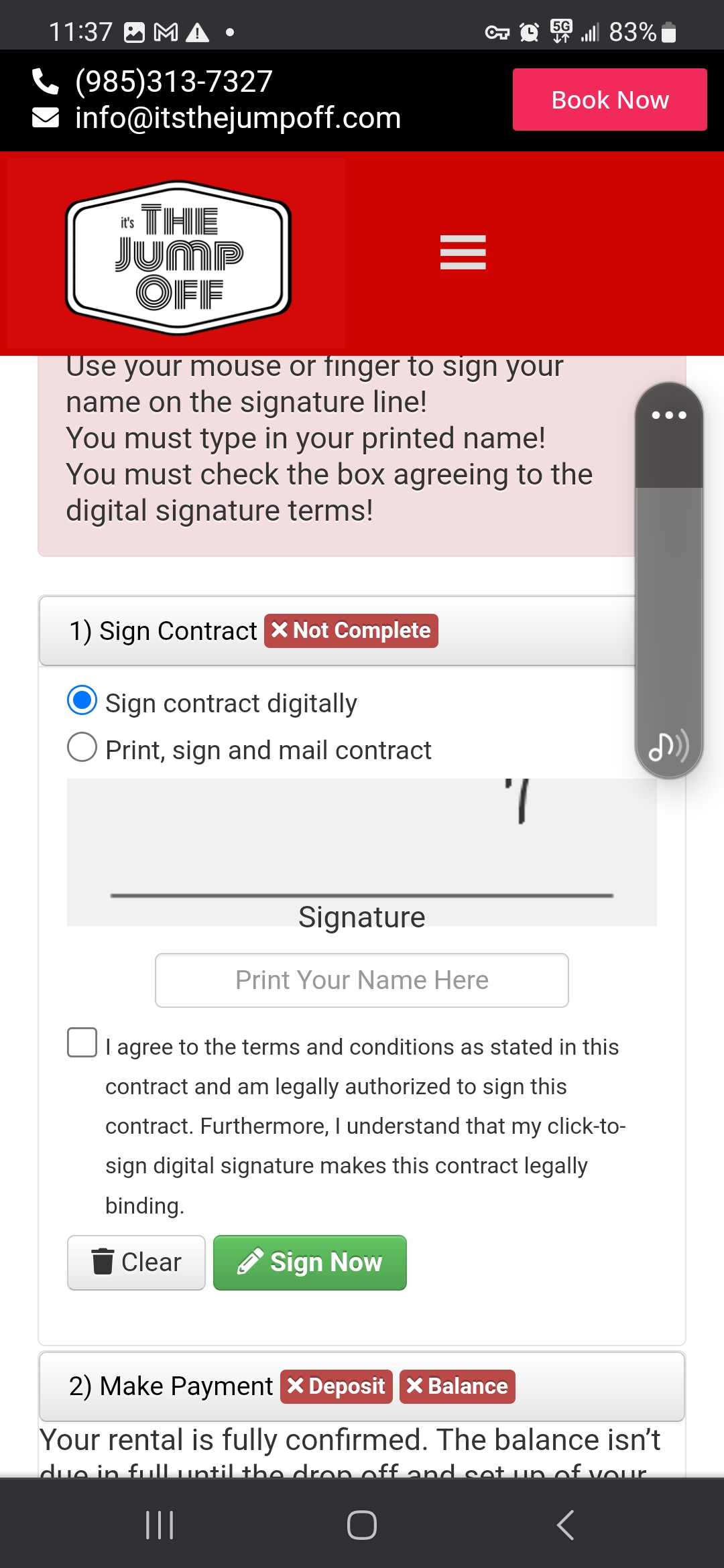Go back using system navigation
Screen dimensions: 724x1568
pos(565,1525)
